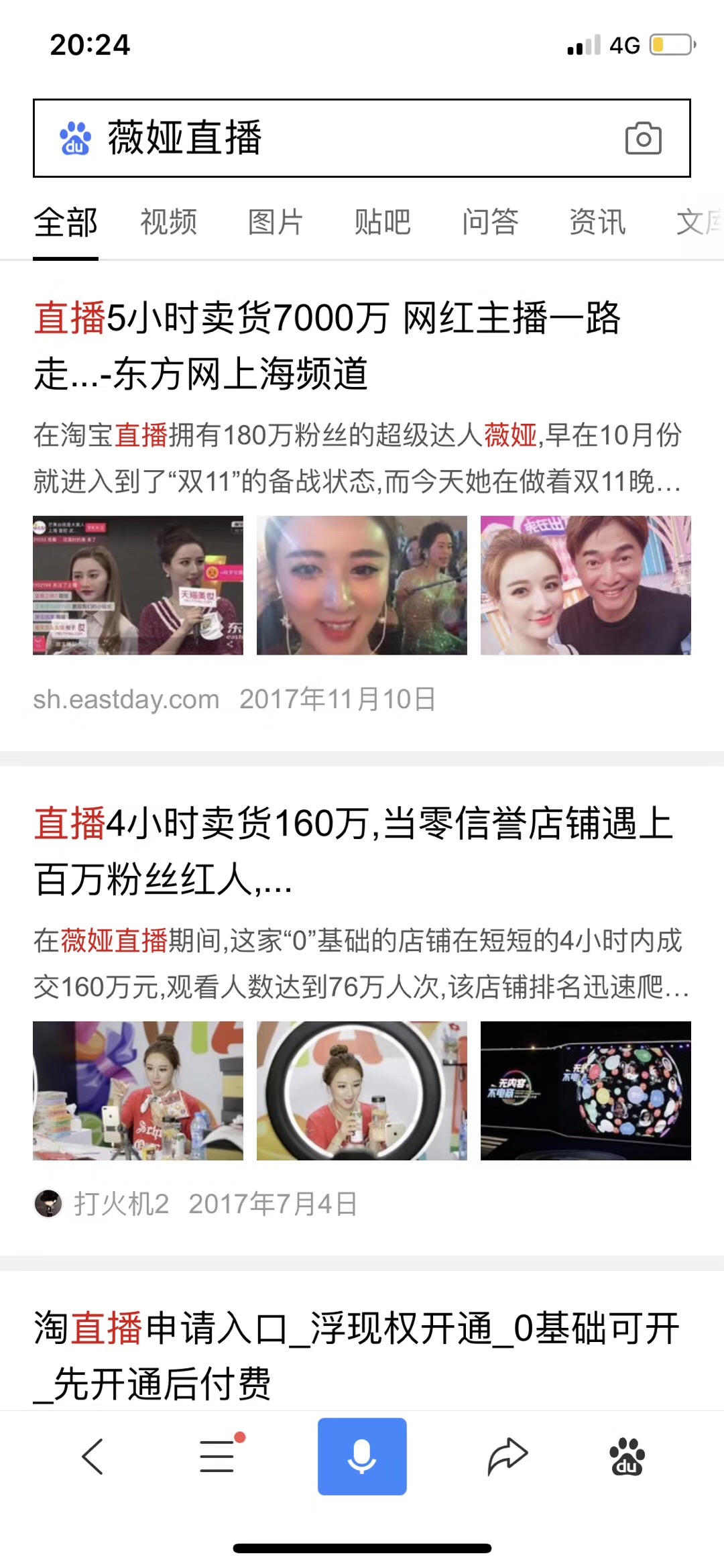Share this page
Screen dimensions: 724x1568
coord(507,1456)
